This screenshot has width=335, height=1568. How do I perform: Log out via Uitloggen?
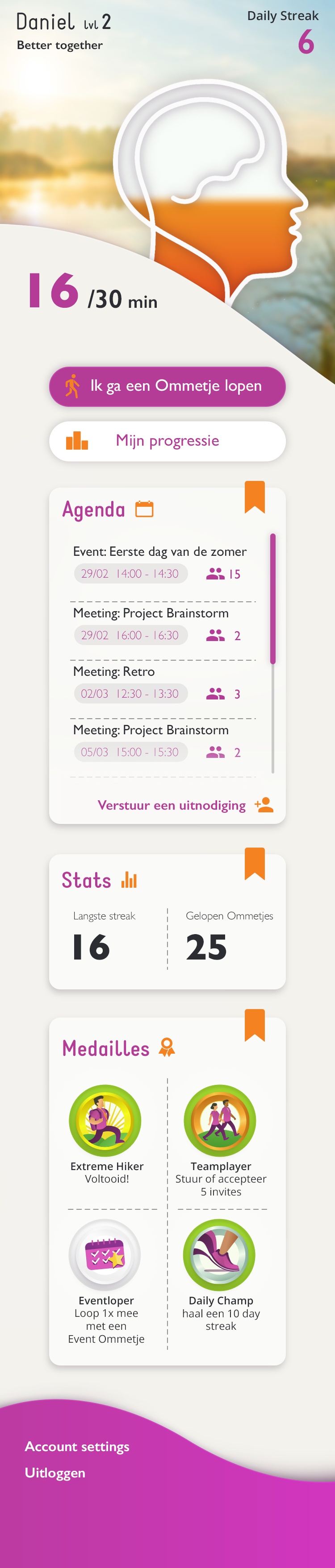point(55,1473)
